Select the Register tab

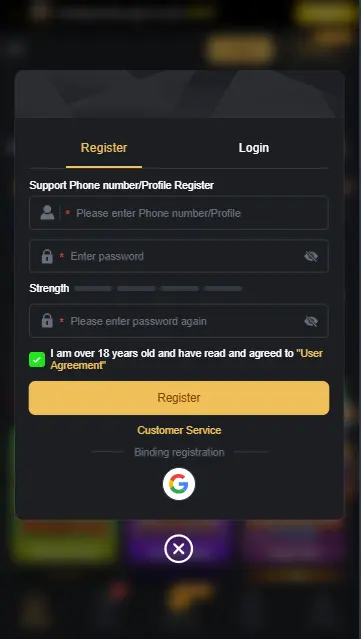coord(104,148)
